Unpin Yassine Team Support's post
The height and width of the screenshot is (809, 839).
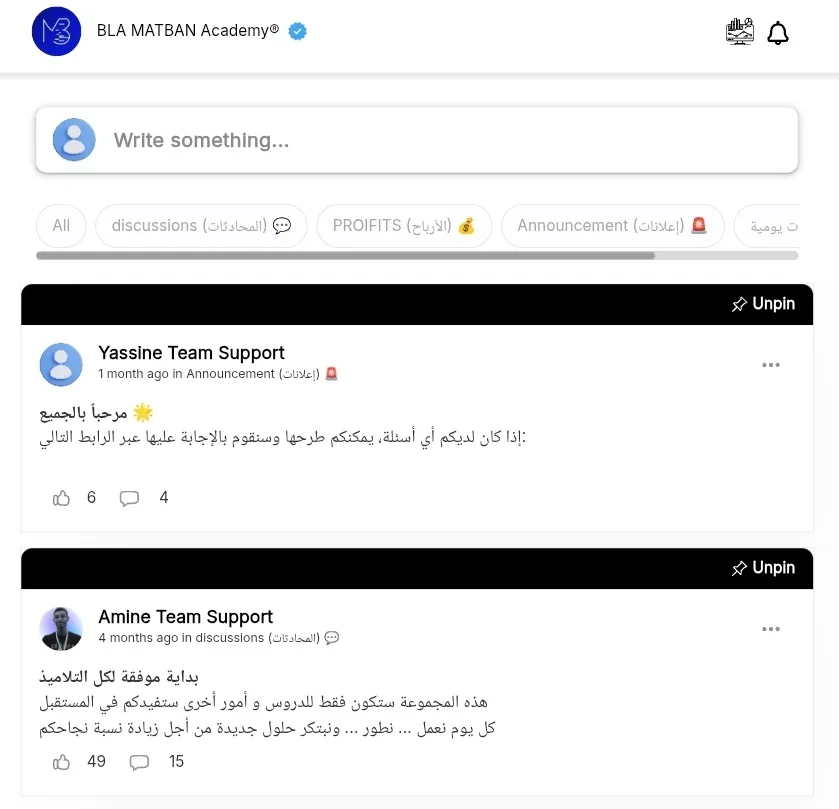pos(763,304)
